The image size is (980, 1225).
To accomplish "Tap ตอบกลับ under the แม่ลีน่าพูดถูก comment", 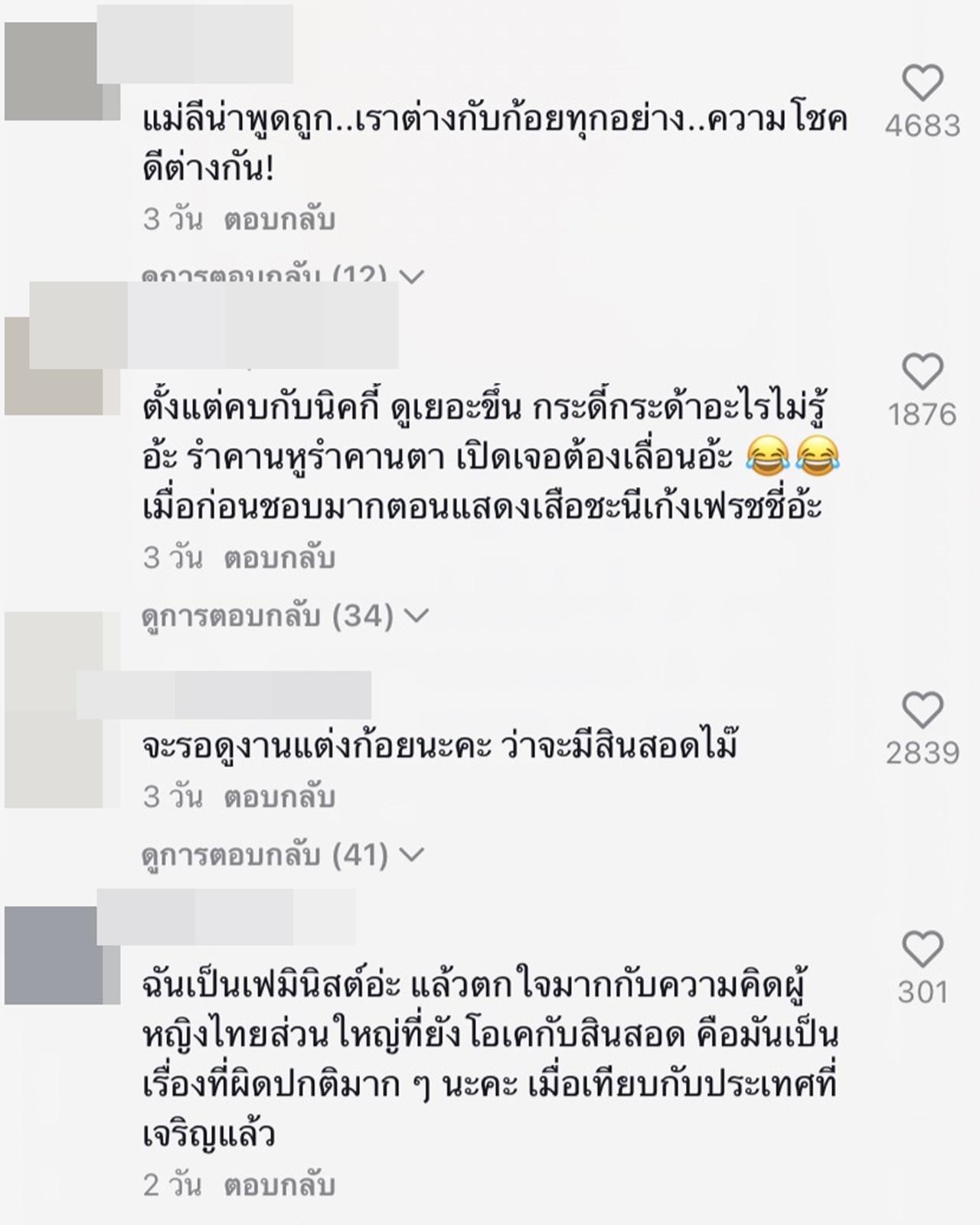I will click(279, 220).
